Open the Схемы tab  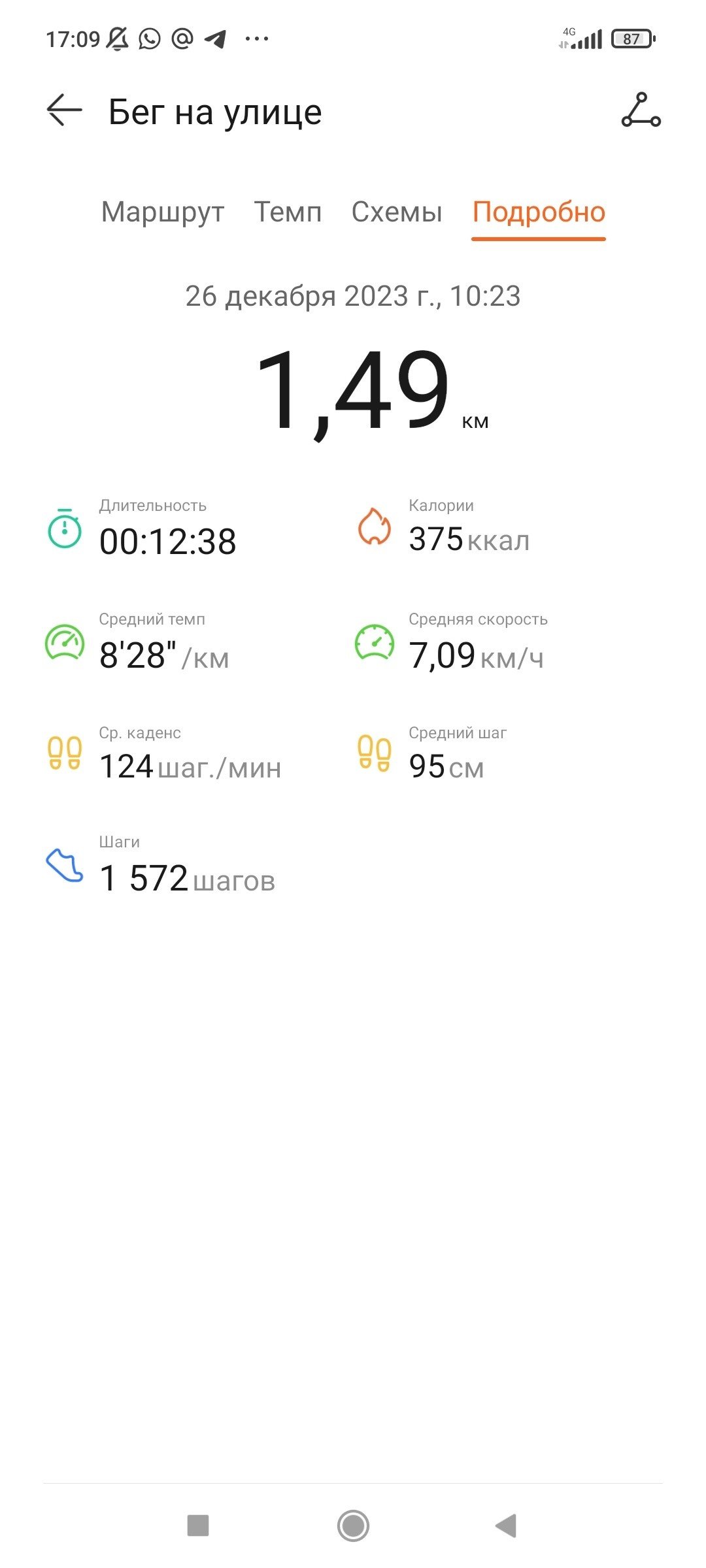click(x=397, y=212)
